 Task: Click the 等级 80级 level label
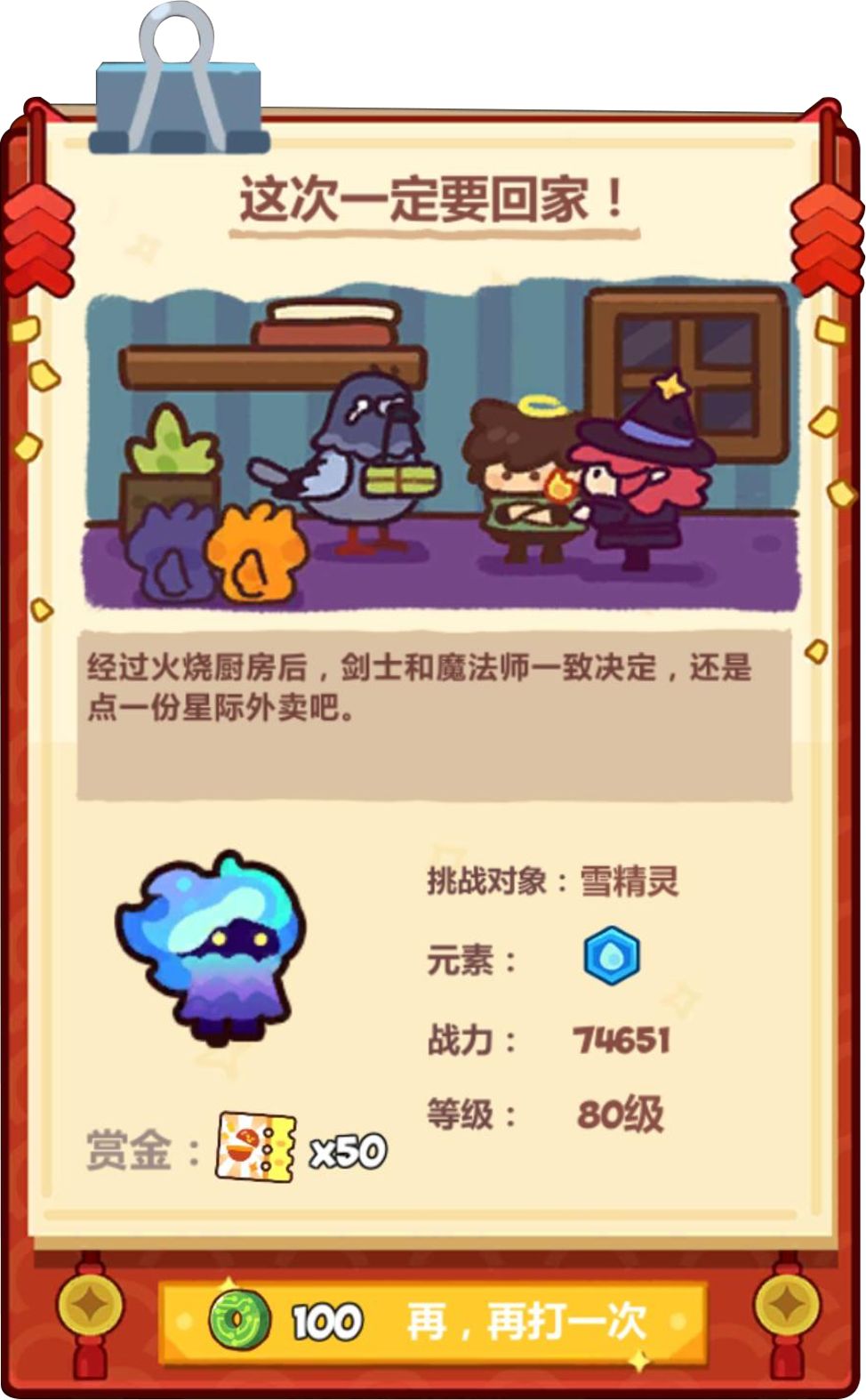(551, 1109)
